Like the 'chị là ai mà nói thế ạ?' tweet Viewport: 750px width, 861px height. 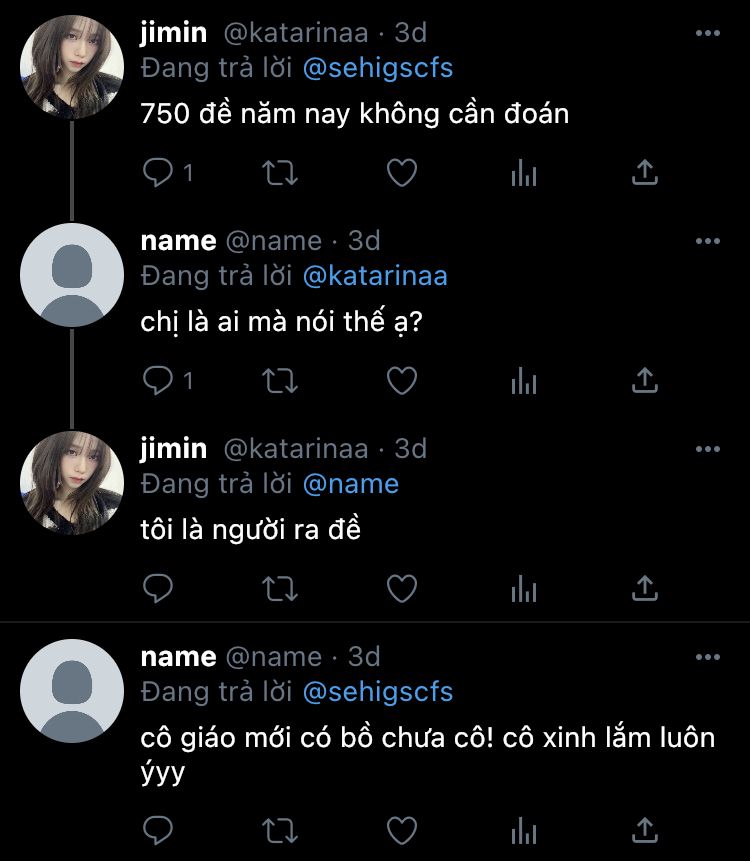pyautogui.click(x=401, y=380)
